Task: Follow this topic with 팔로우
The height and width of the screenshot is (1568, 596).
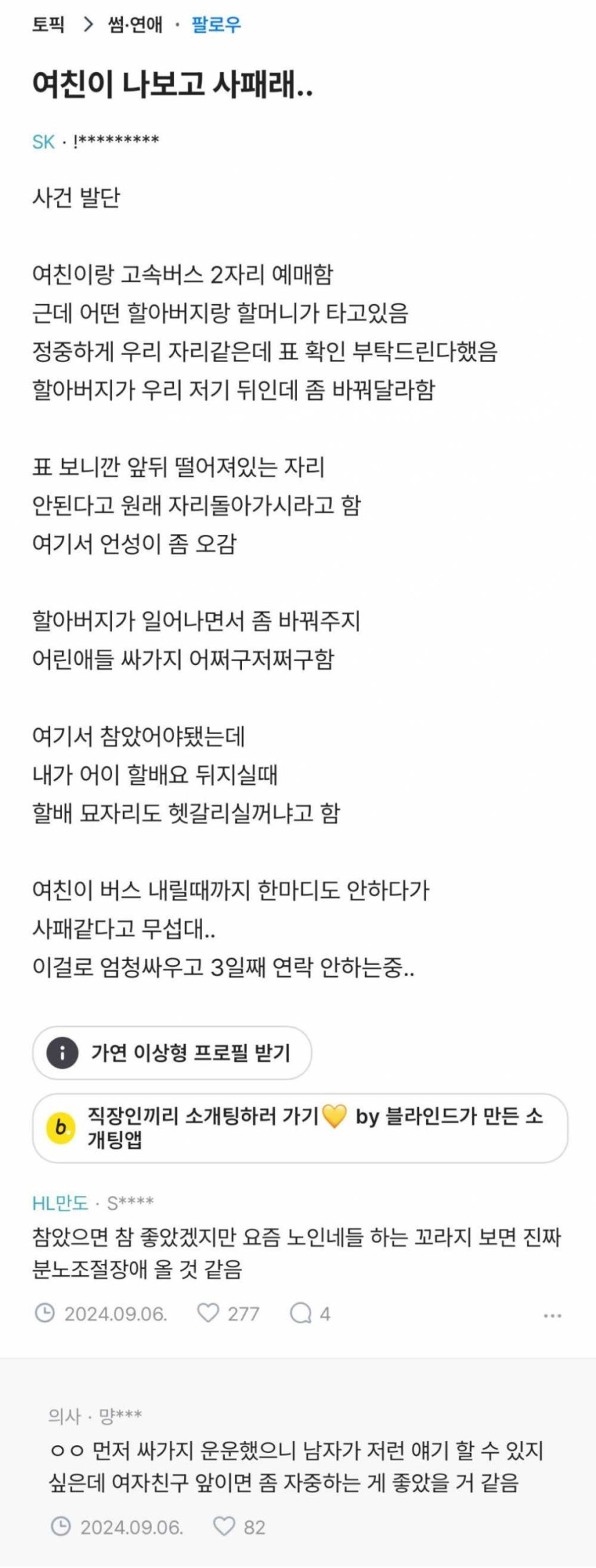Action: (x=216, y=25)
